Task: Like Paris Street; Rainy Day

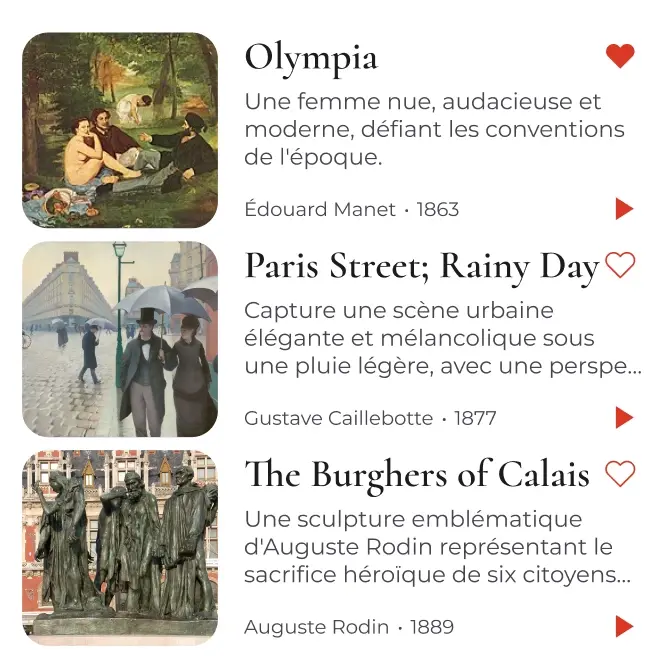Action: [x=620, y=265]
